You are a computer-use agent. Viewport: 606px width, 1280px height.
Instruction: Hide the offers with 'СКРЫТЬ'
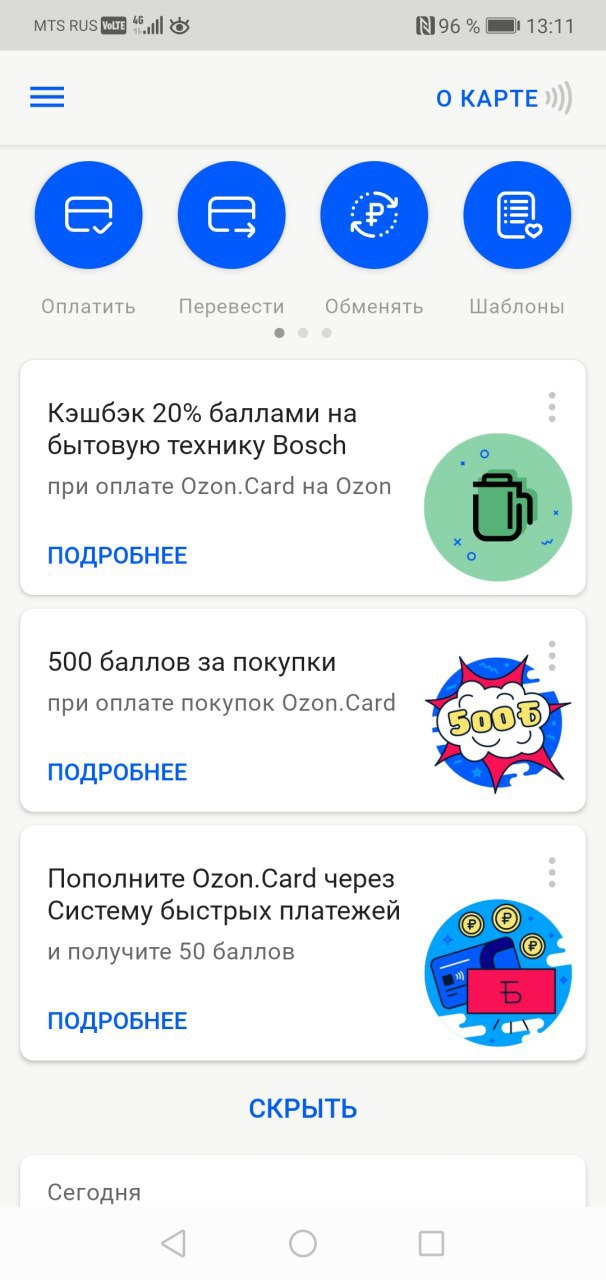(x=303, y=1108)
